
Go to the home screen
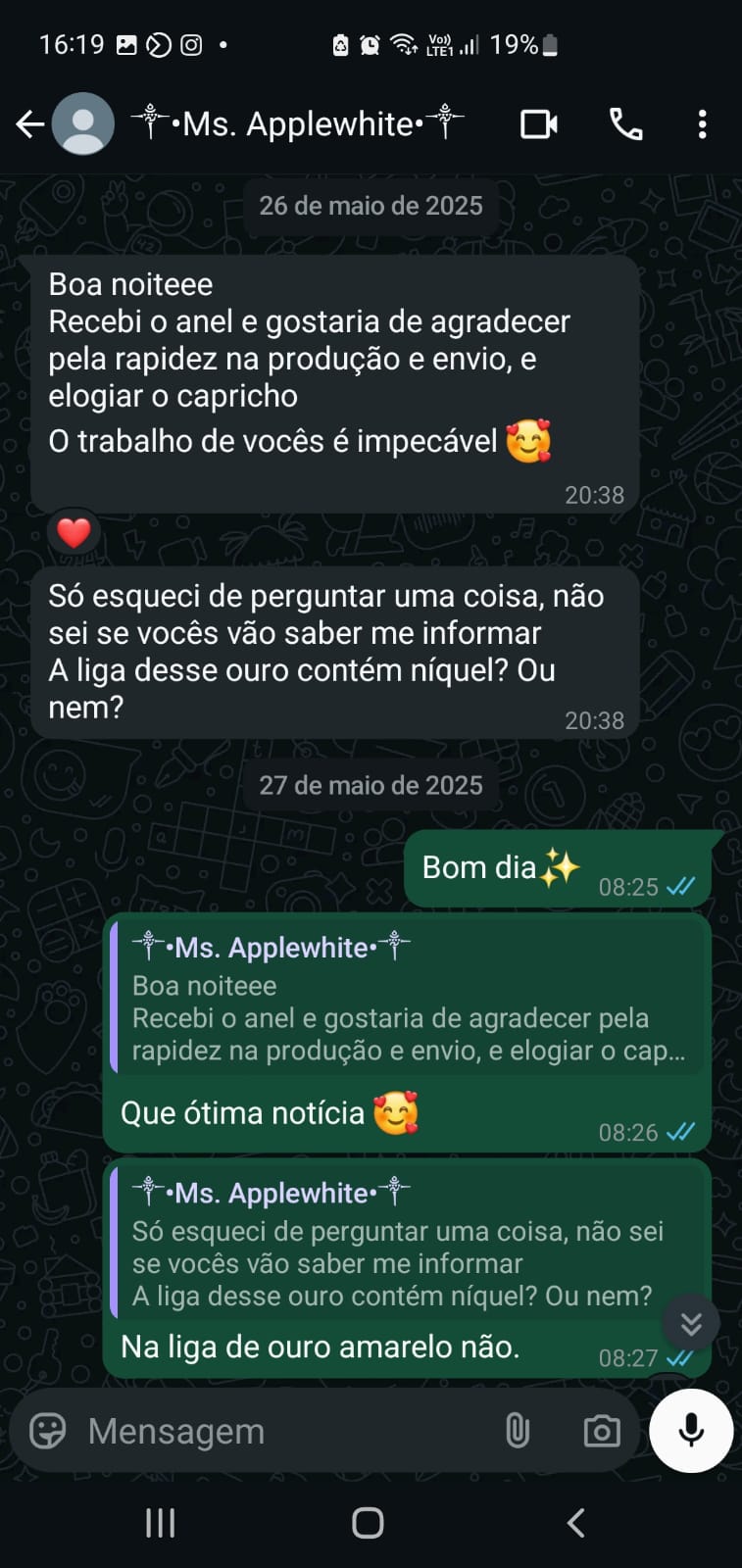point(368,1522)
